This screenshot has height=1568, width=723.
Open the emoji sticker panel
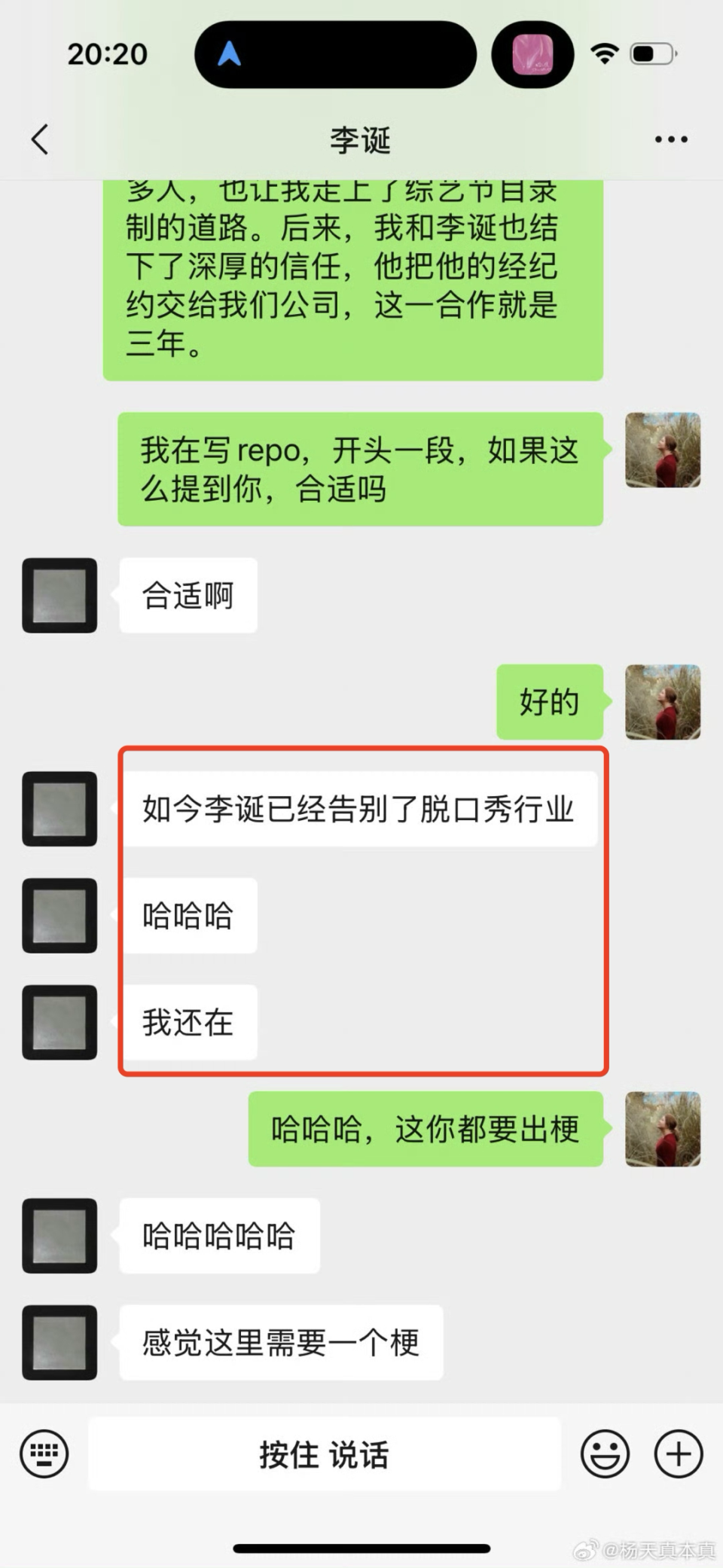click(x=605, y=1454)
